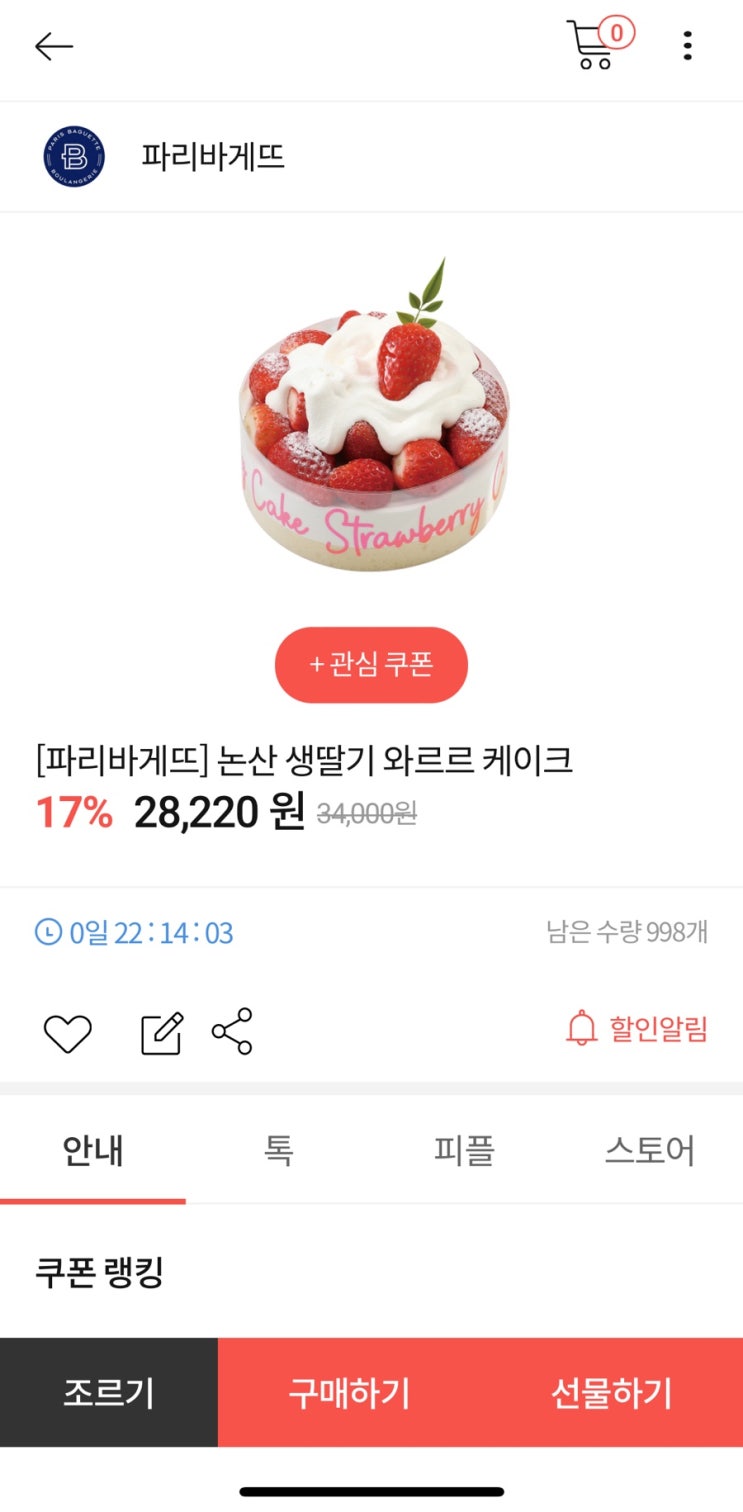Switch to the 스토어 tab
The image size is (743, 1512).
click(650, 1150)
